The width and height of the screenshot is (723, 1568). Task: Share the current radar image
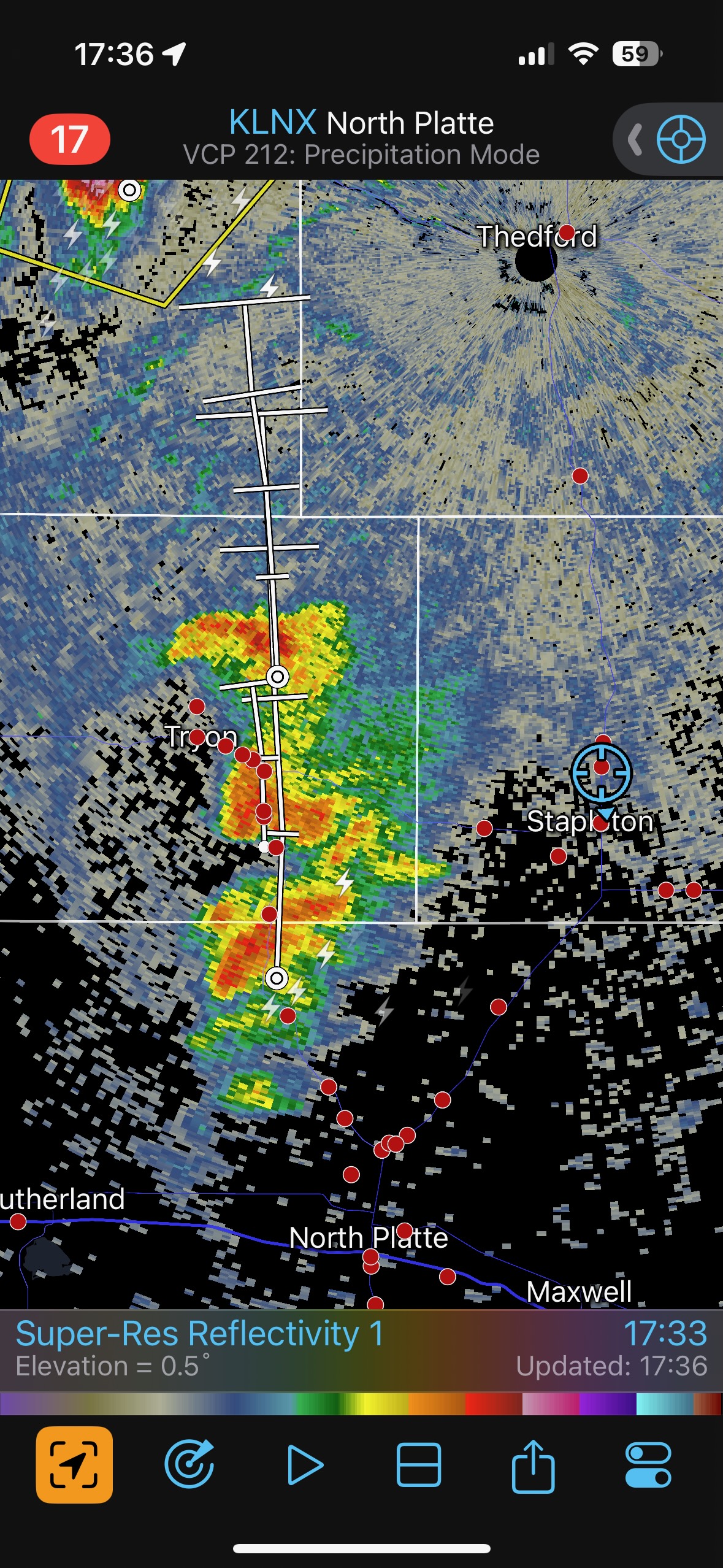(533, 1464)
